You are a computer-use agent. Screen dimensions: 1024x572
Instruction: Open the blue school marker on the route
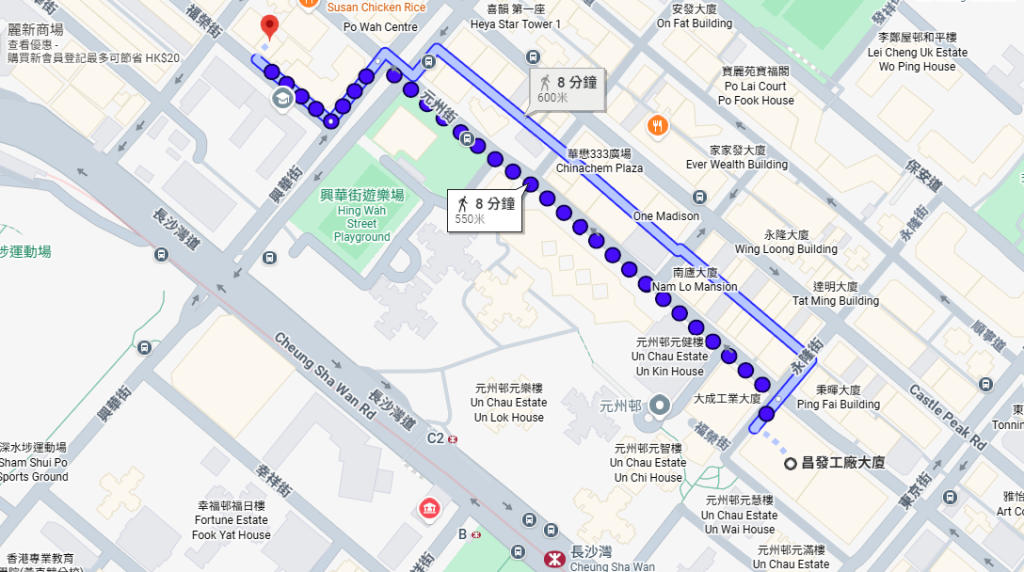click(281, 97)
